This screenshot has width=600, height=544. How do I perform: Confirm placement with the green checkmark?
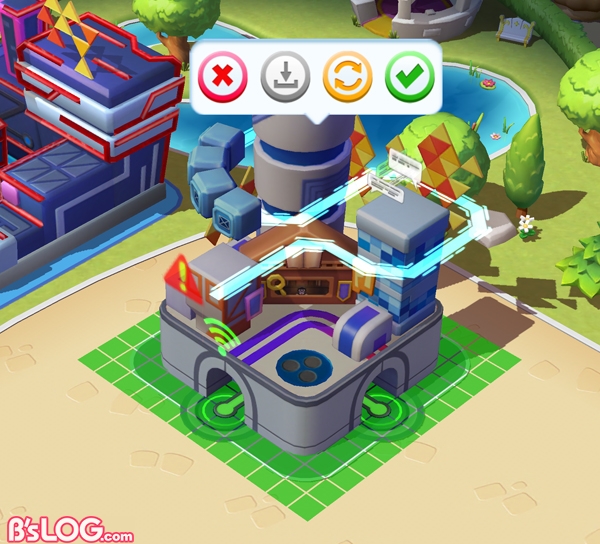[x=410, y=76]
